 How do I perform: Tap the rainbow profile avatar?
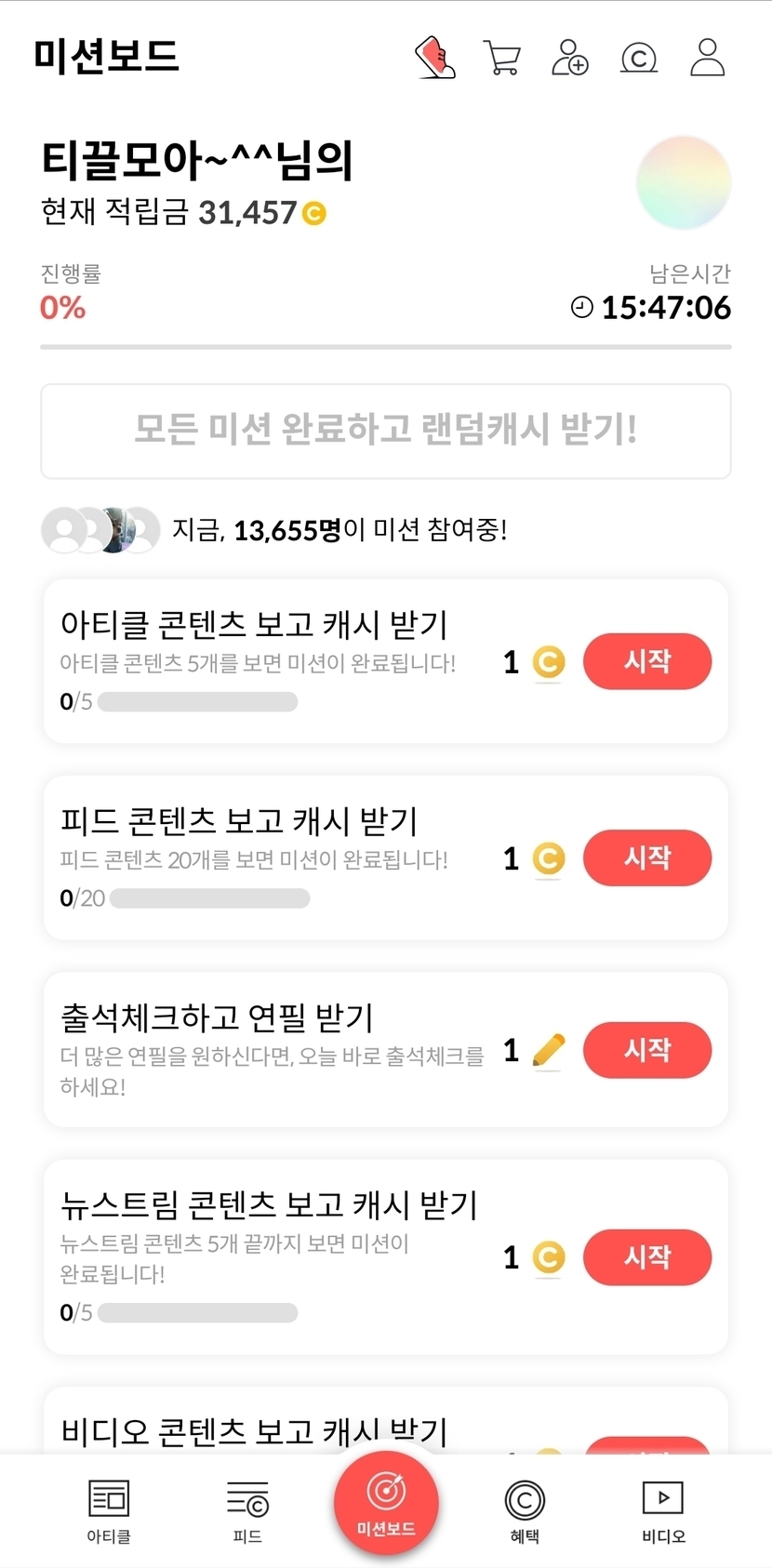[x=684, y=182]
